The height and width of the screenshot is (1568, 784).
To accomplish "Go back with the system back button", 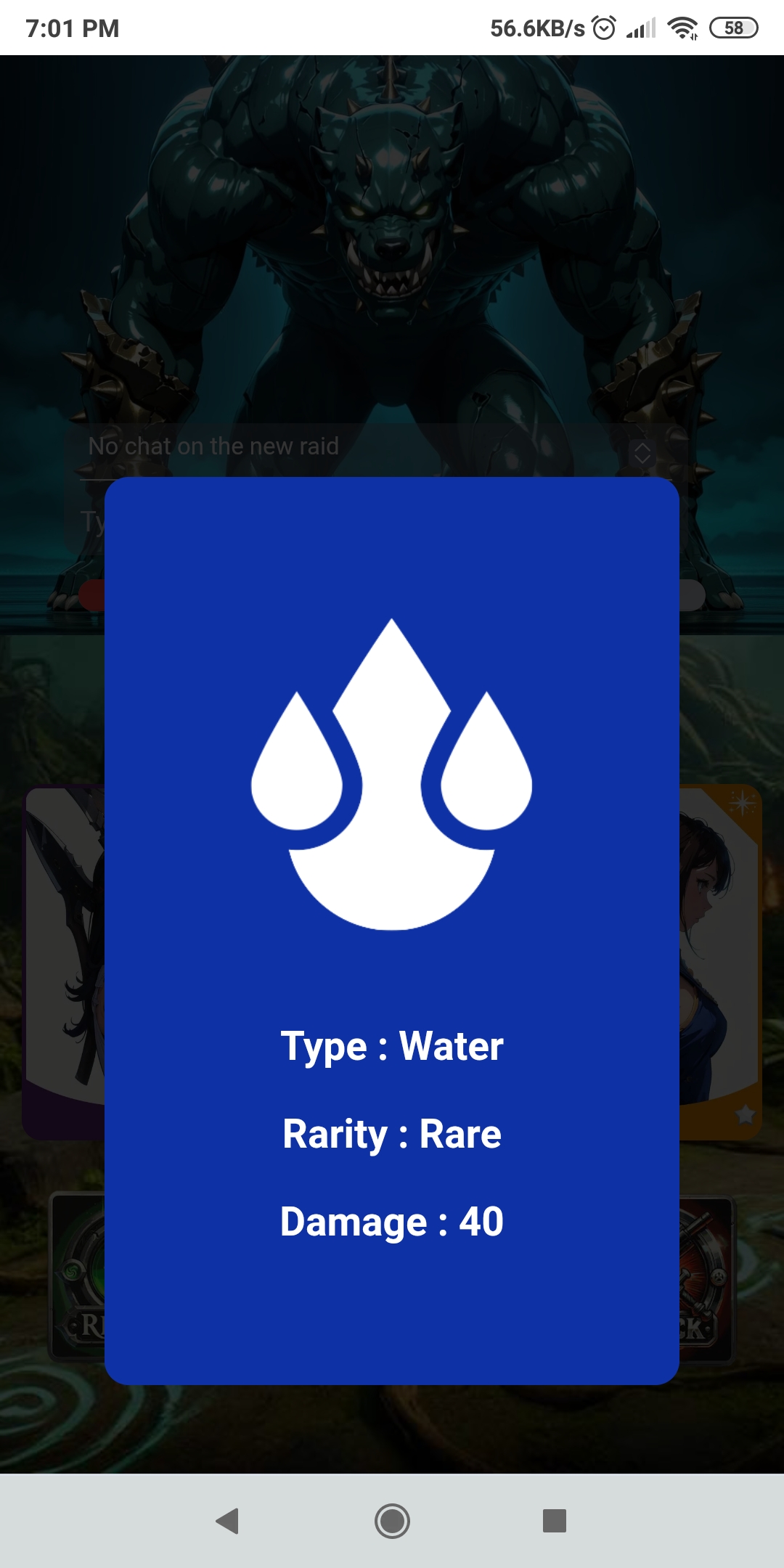I will pos(228,1520).
